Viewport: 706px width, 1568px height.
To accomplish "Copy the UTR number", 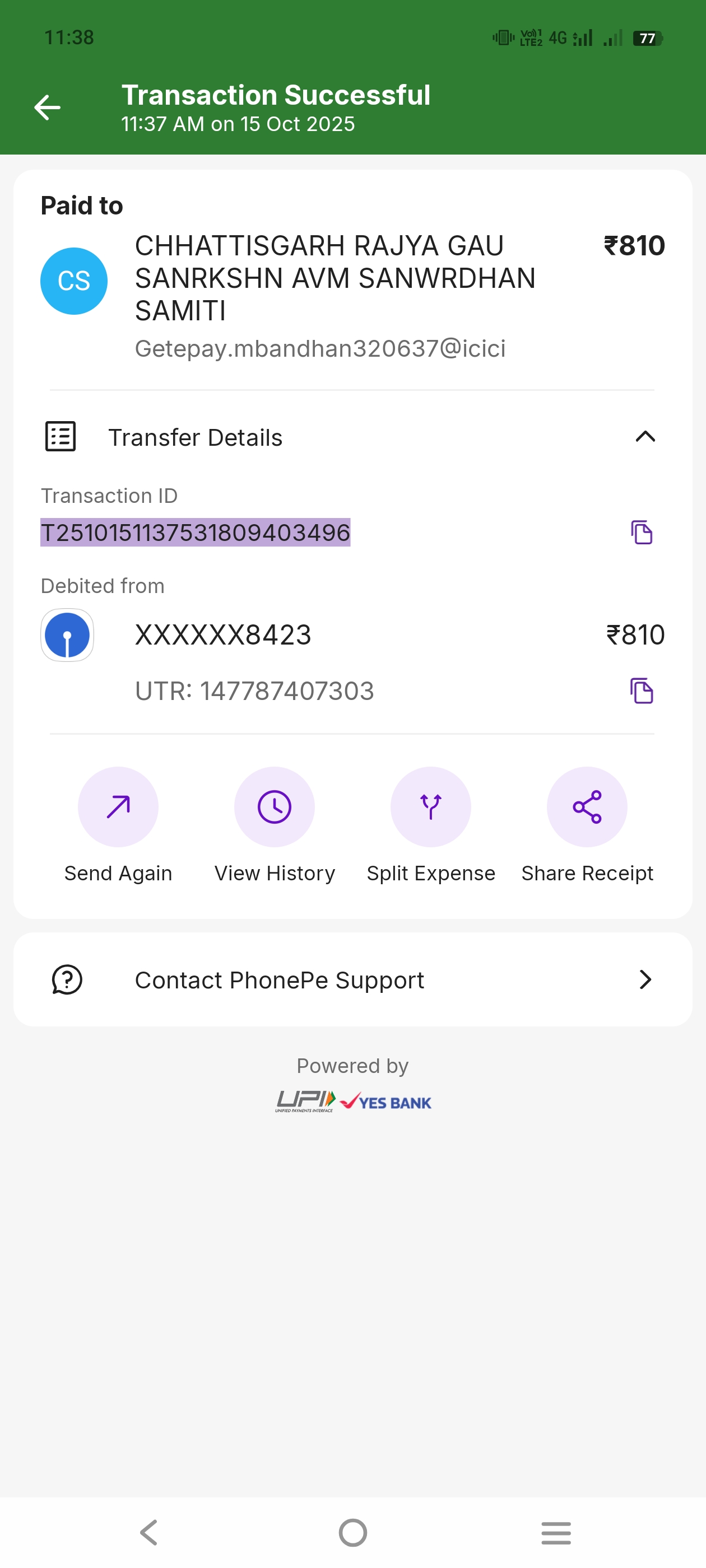I will tap(641, 690).
